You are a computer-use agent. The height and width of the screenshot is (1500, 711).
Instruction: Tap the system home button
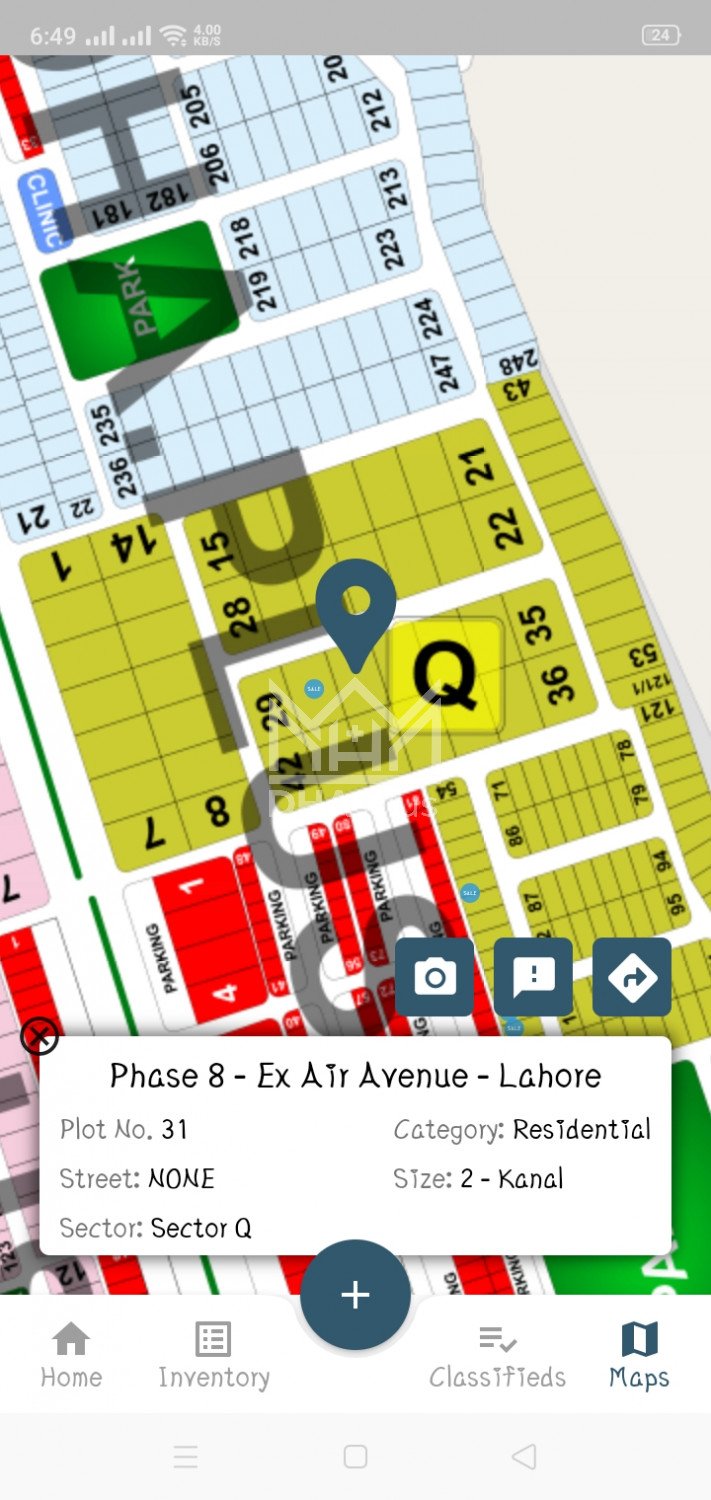[355, 1457]
